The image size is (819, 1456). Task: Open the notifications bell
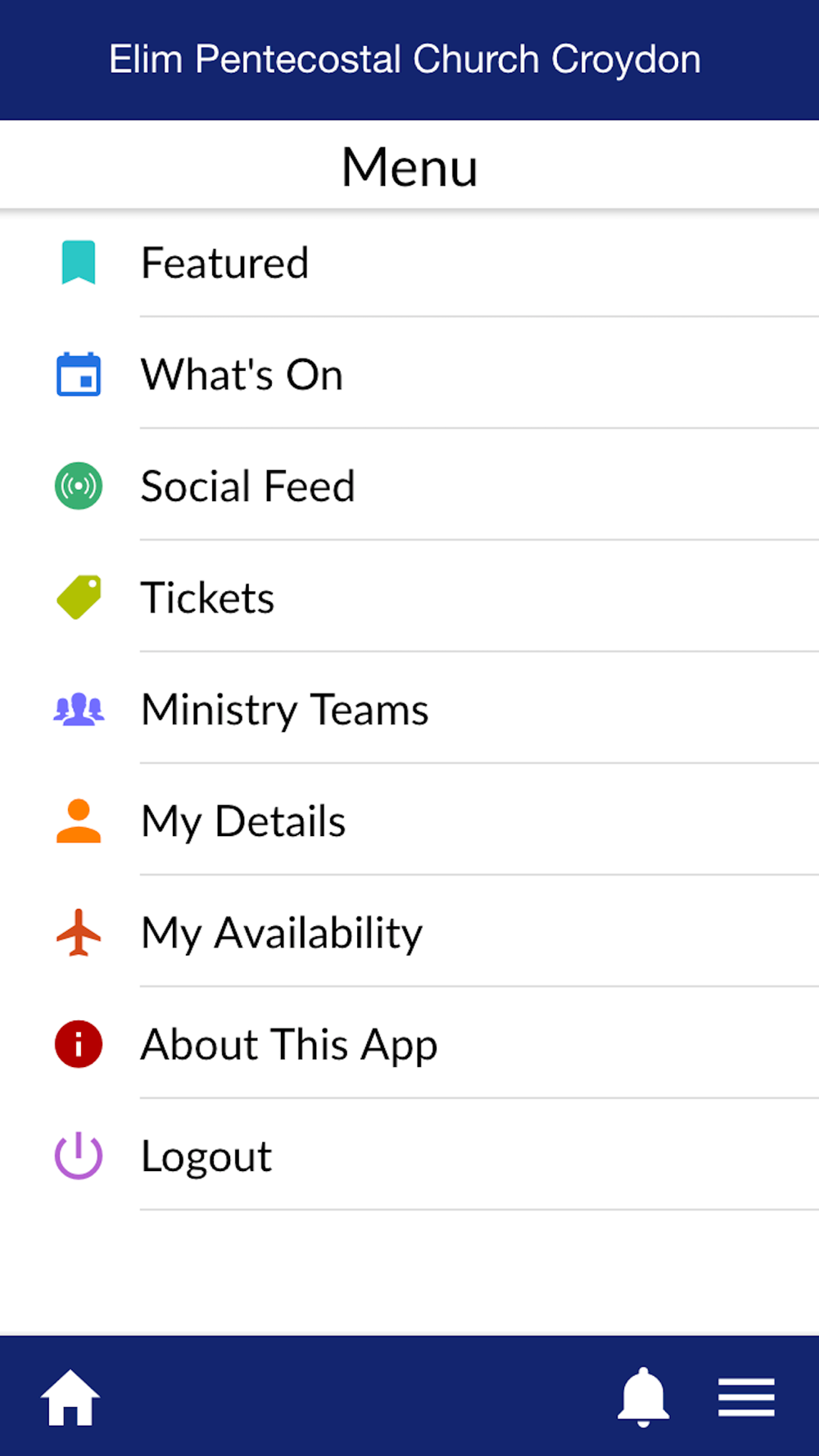[644, 1397]
